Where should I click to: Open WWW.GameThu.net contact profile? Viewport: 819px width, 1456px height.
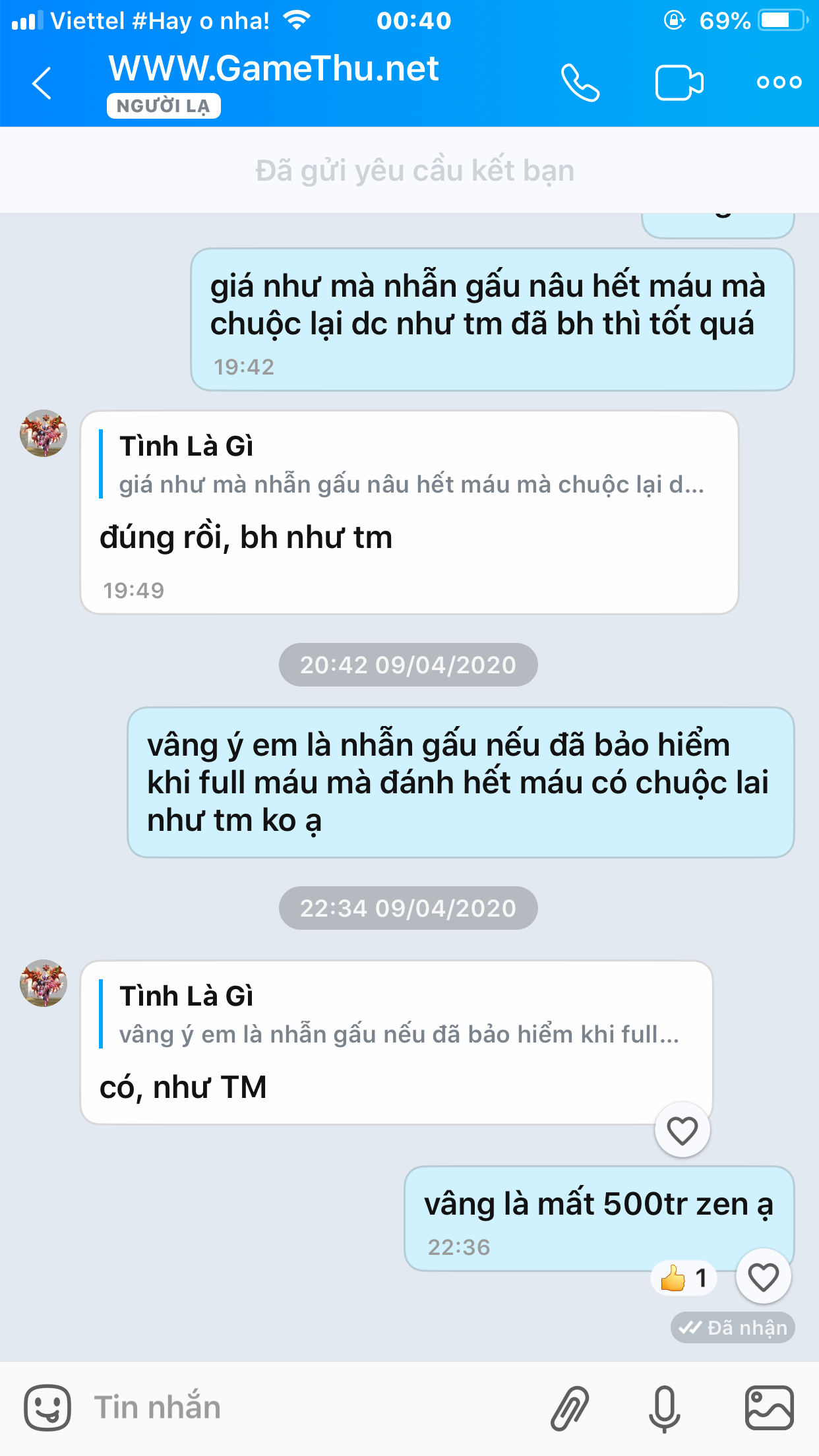tap(274, 70)
